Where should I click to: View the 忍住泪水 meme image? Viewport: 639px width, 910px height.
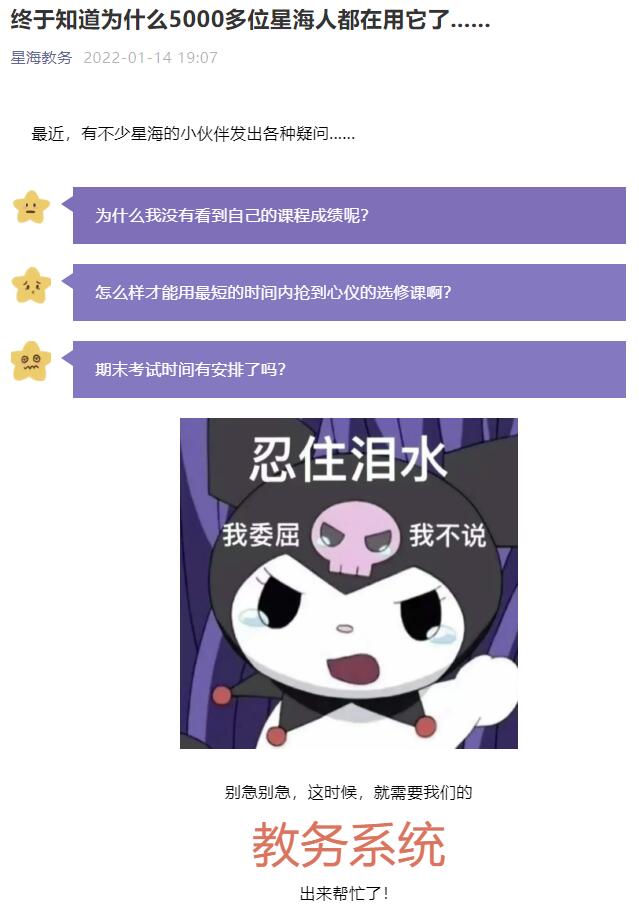(348, 583)
